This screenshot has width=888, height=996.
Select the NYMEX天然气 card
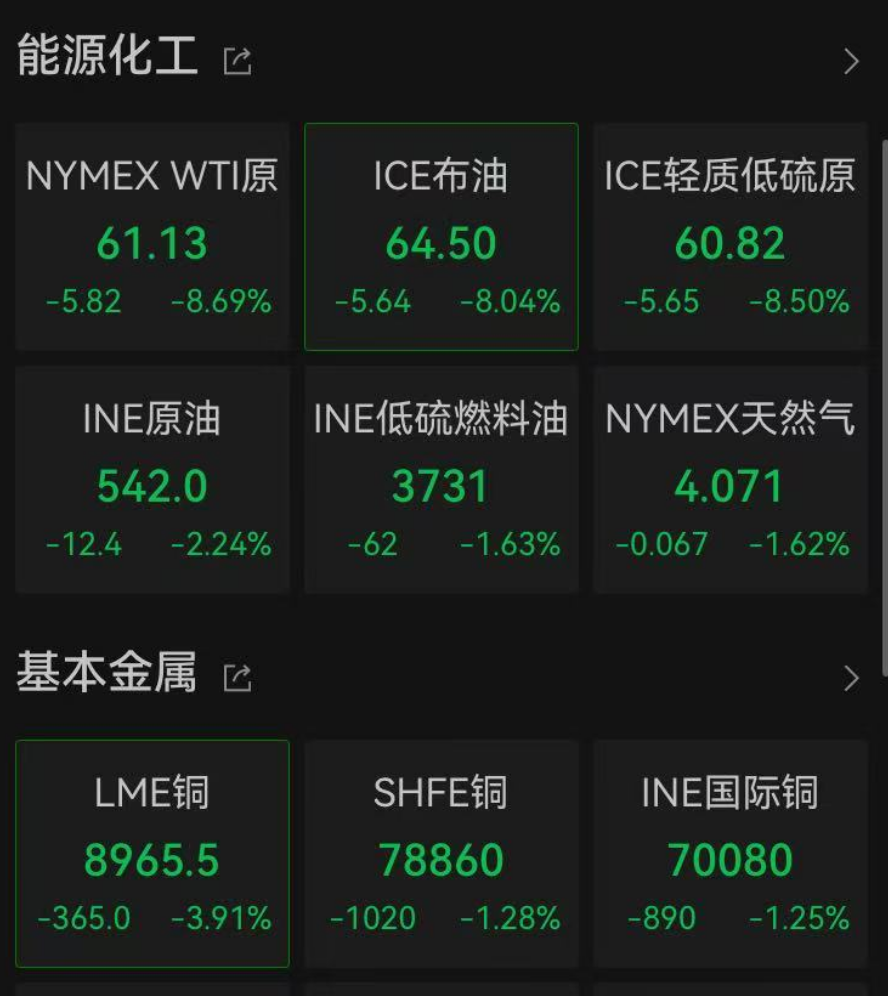pyautogui.click(x=730, y=478)
